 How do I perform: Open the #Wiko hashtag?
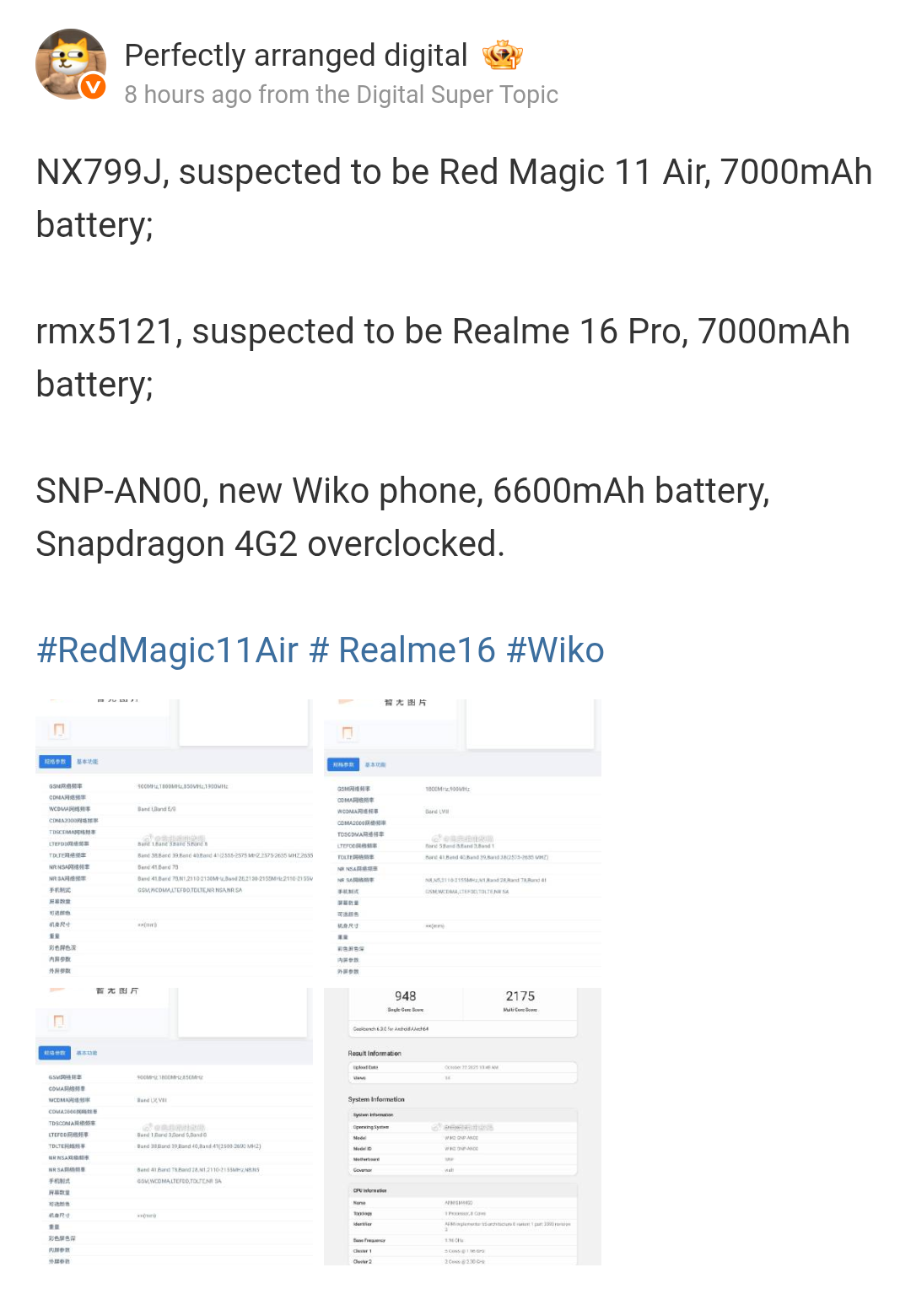click(x=555, y=650)
